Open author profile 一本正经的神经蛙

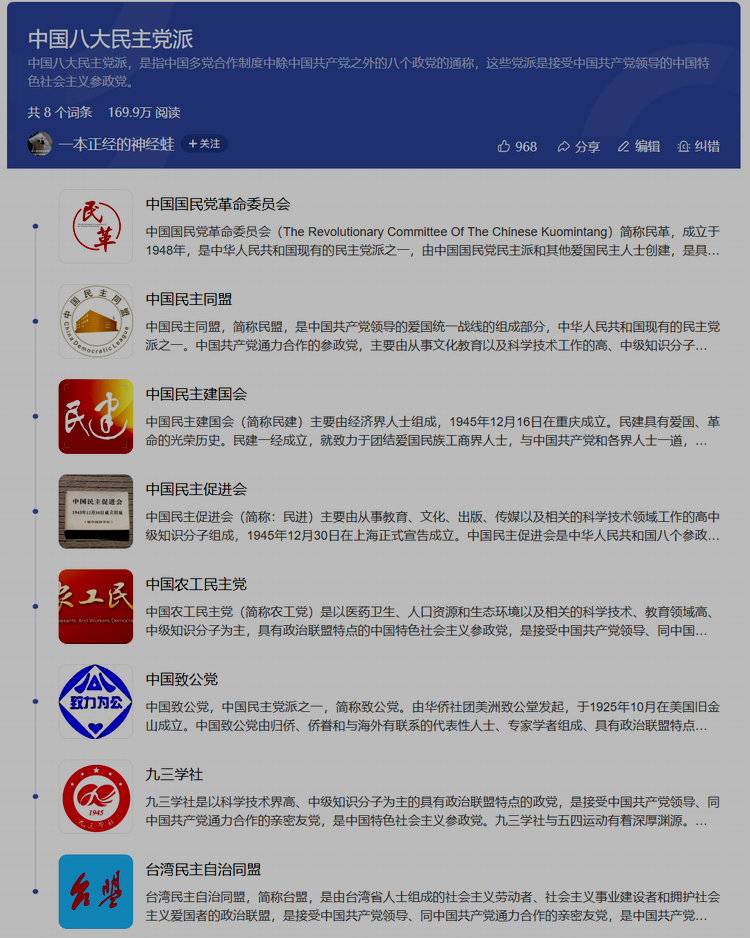click(x=115, y=144)
